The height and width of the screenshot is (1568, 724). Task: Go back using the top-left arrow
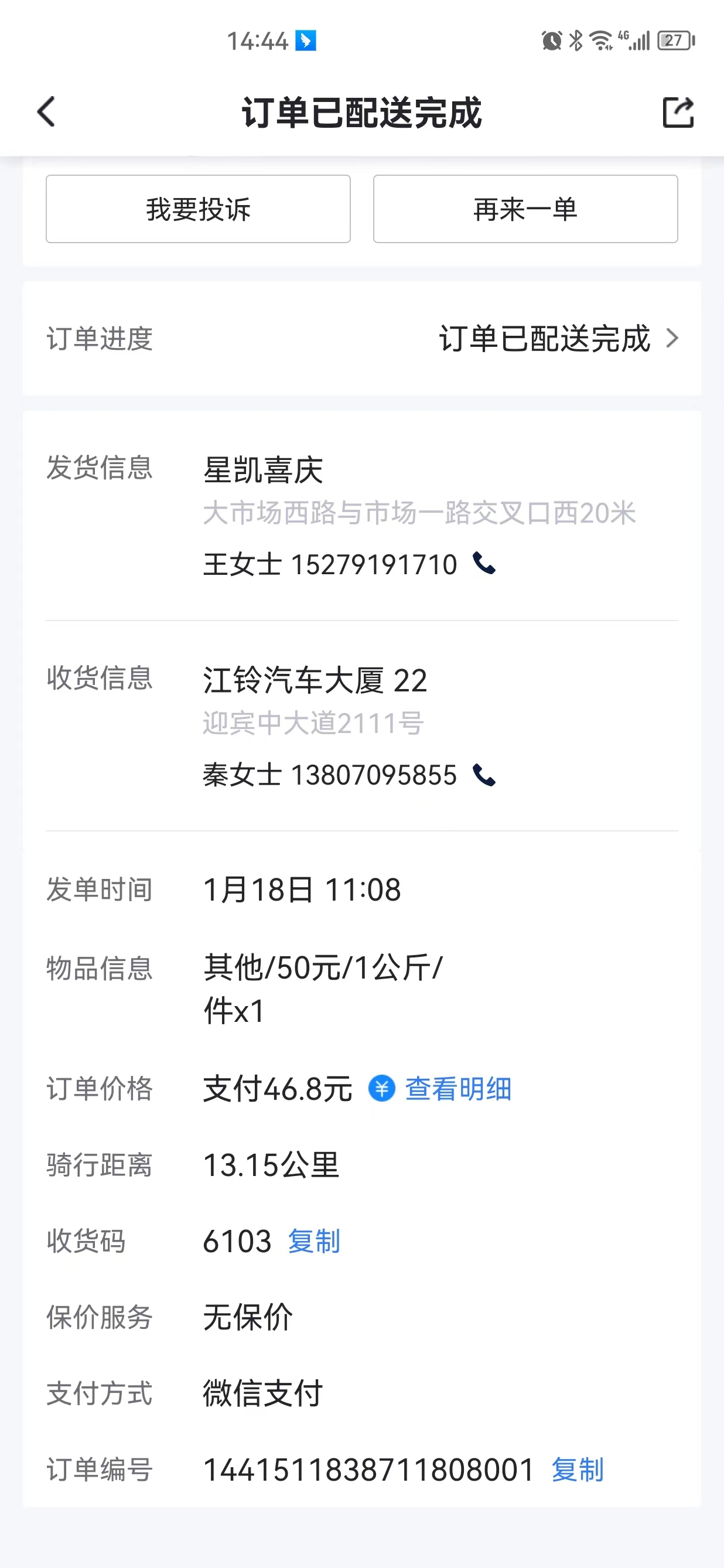coord(46,112)
